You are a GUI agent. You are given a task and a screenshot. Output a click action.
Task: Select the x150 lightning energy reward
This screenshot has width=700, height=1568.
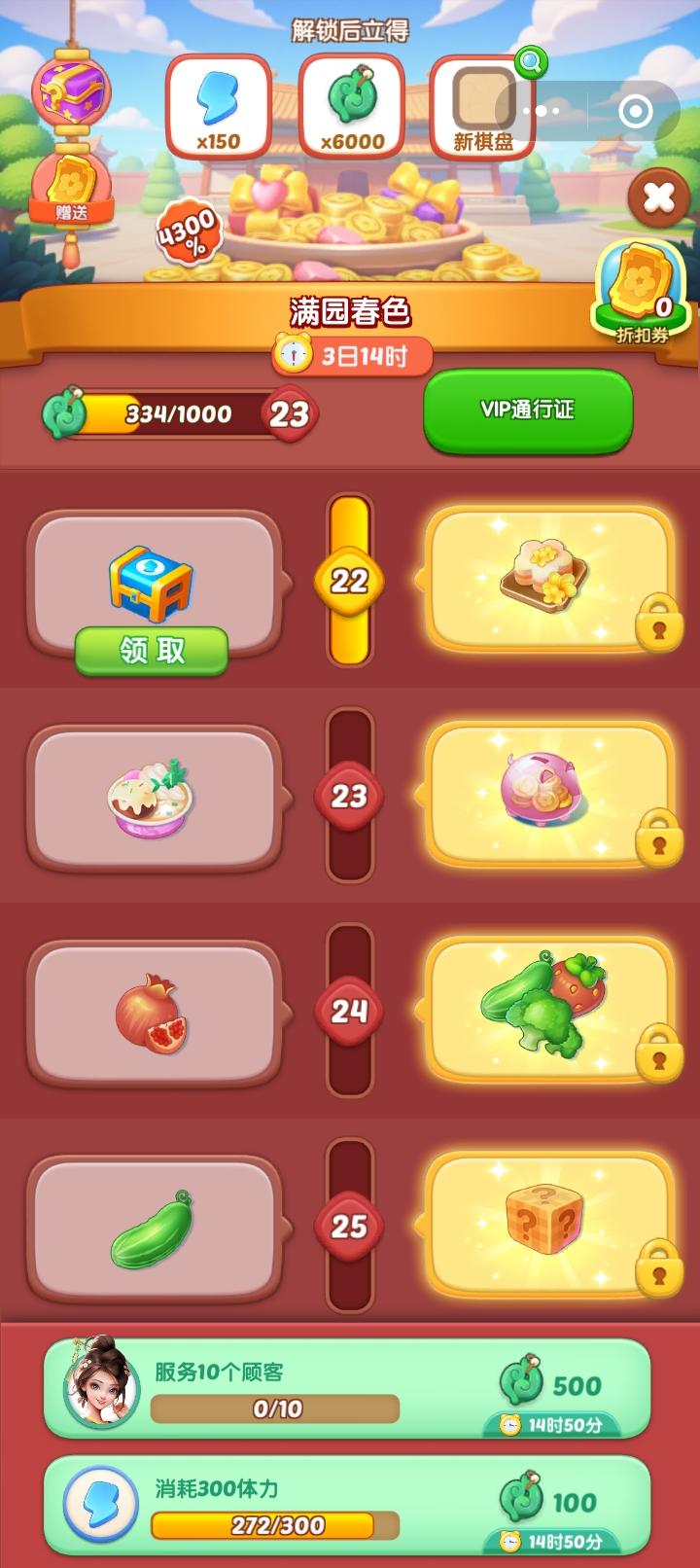tap(219, 105)
